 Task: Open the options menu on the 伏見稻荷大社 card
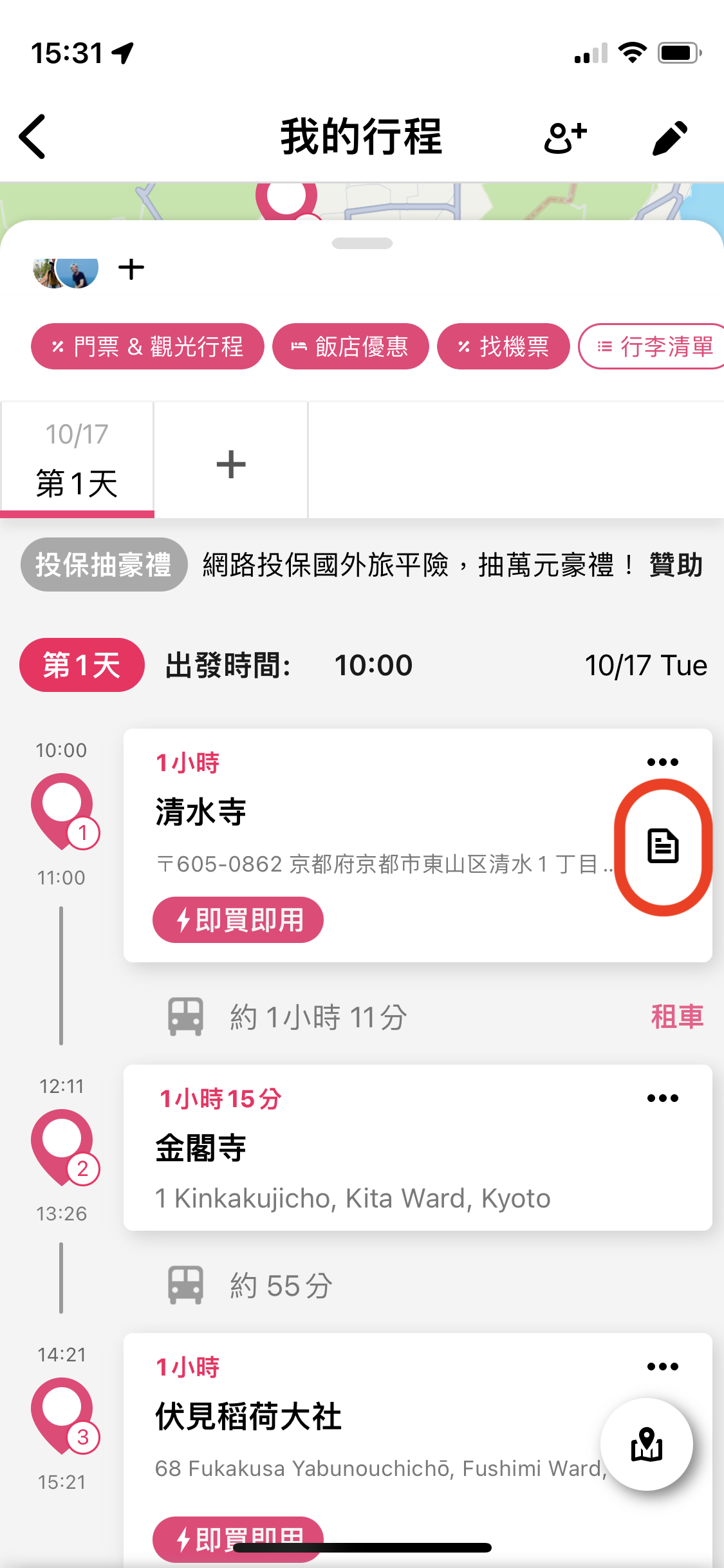pyautogui.click(x=662, y=1366)
